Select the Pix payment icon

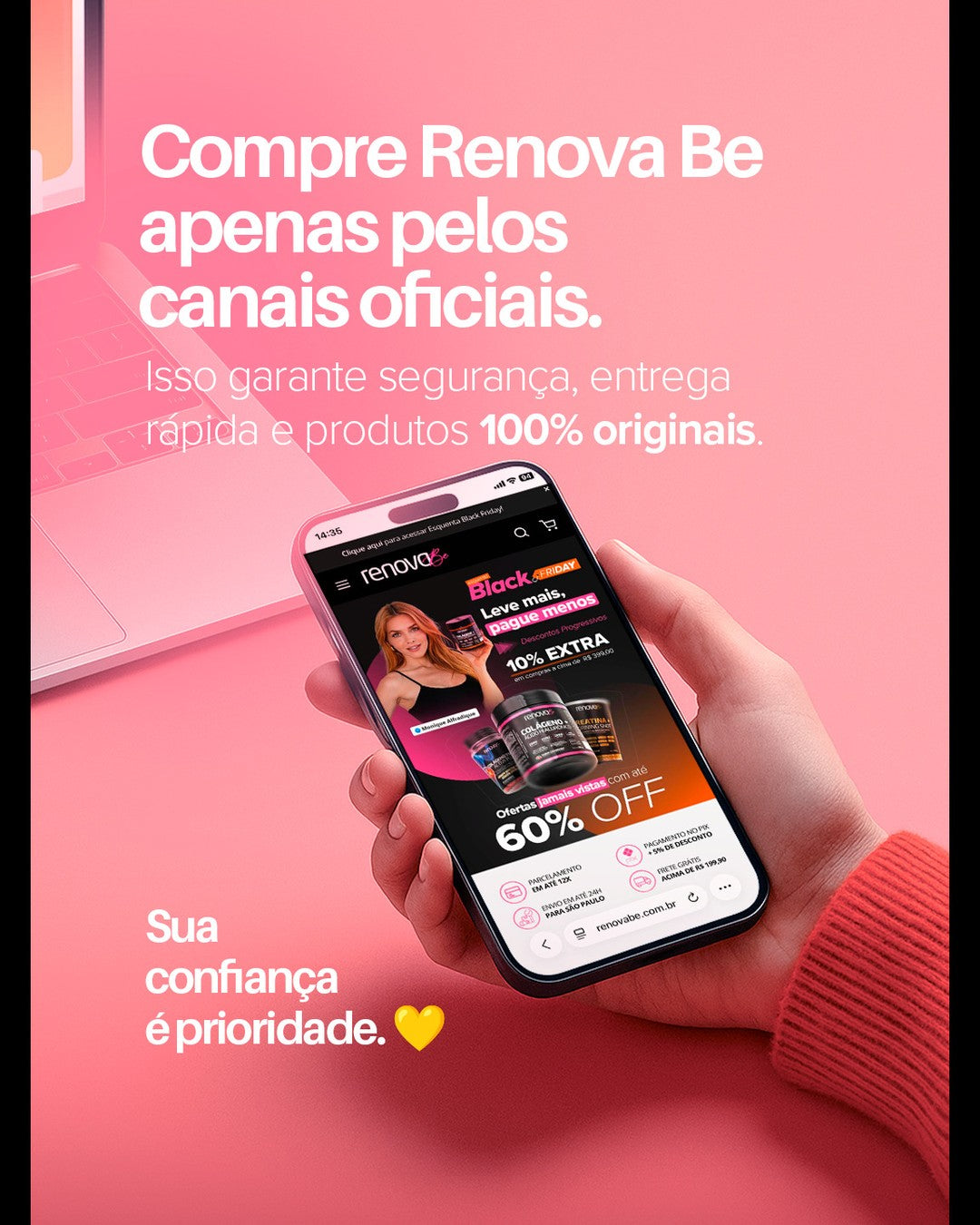628,855
